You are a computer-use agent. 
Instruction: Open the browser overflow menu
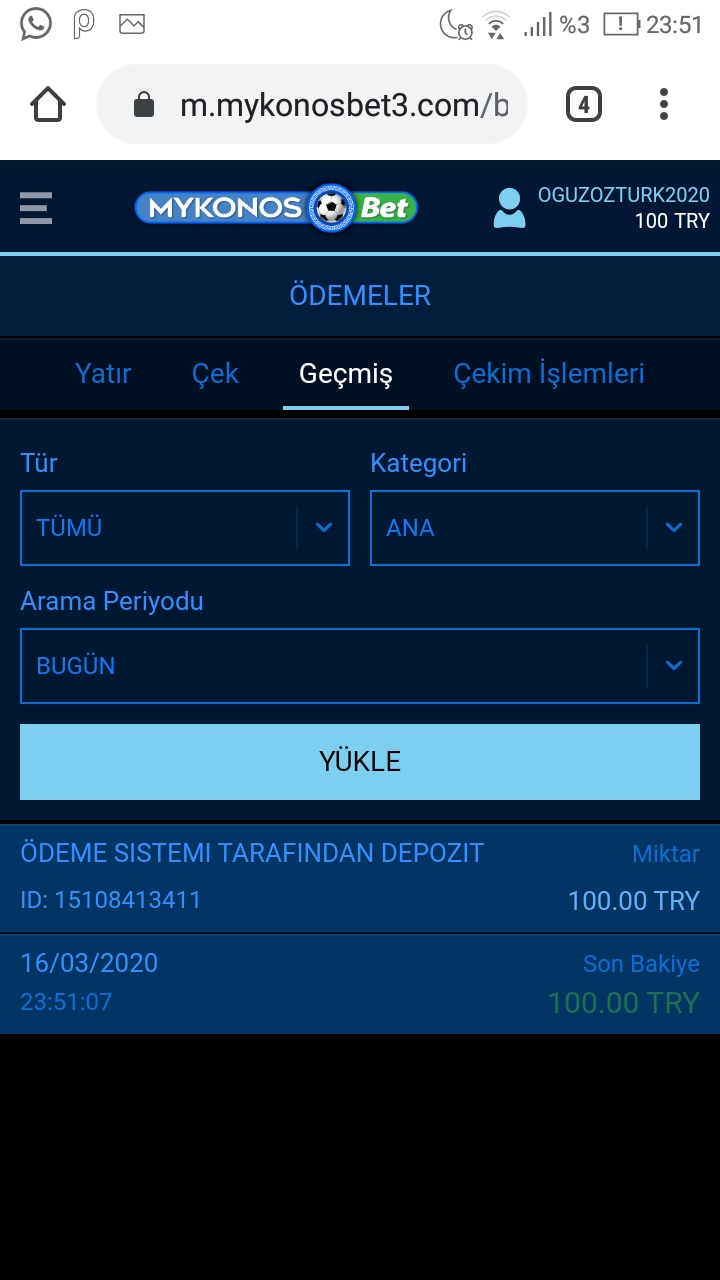(664, 105)
